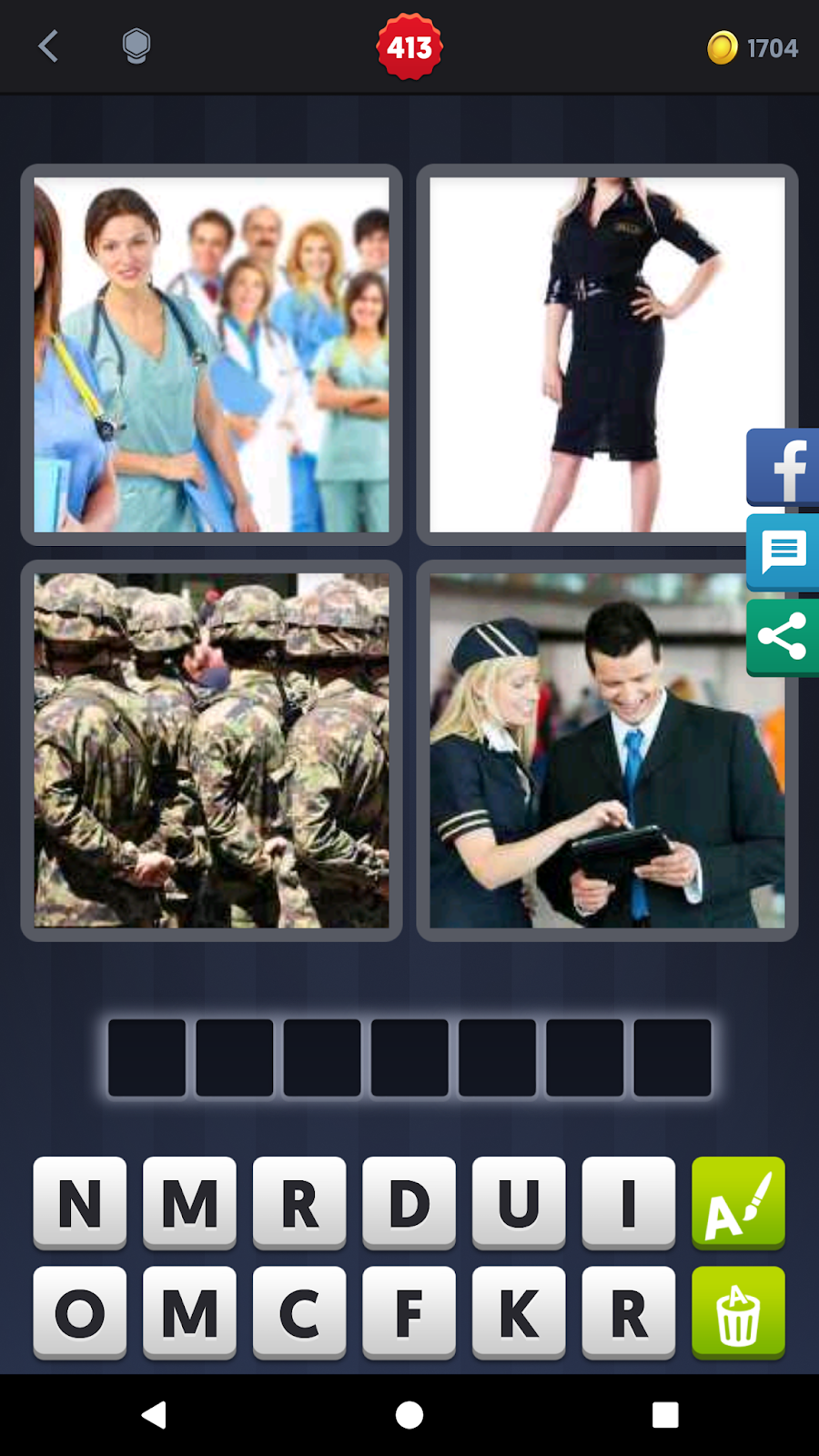Viewport: 819px width, 1456px height.
Task: Select the letter O tile
Action: 80,1312
